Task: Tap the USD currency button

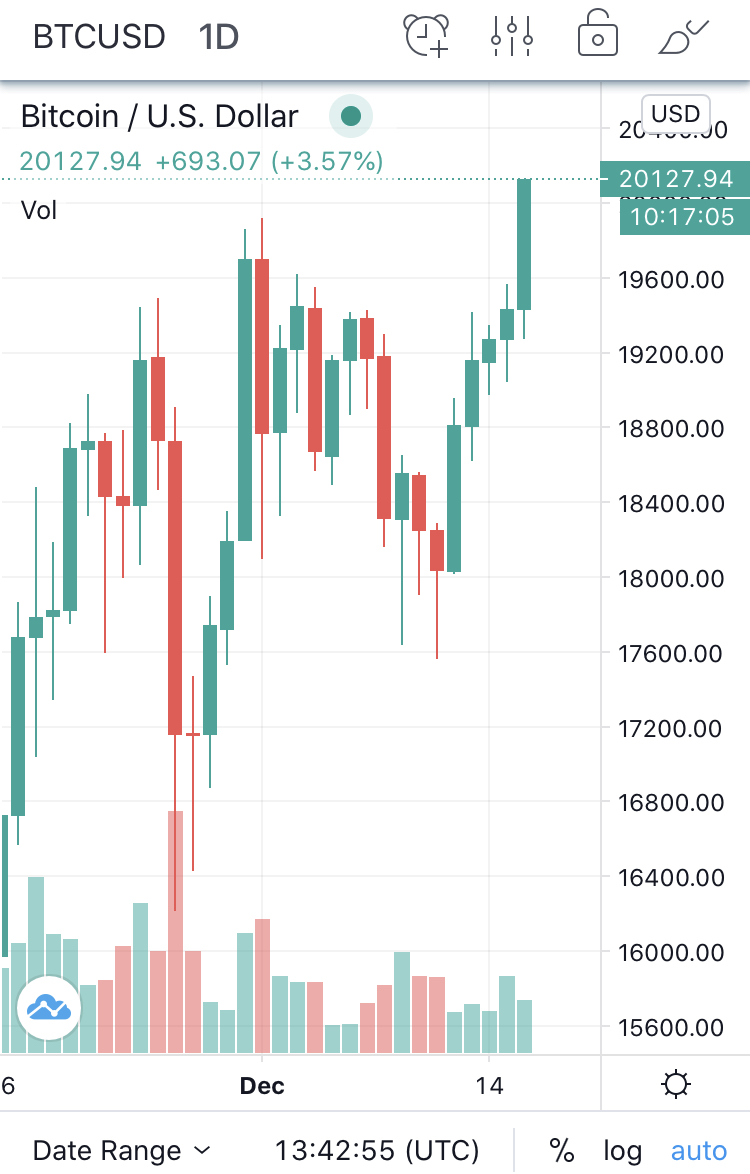Action: point(675,114)
